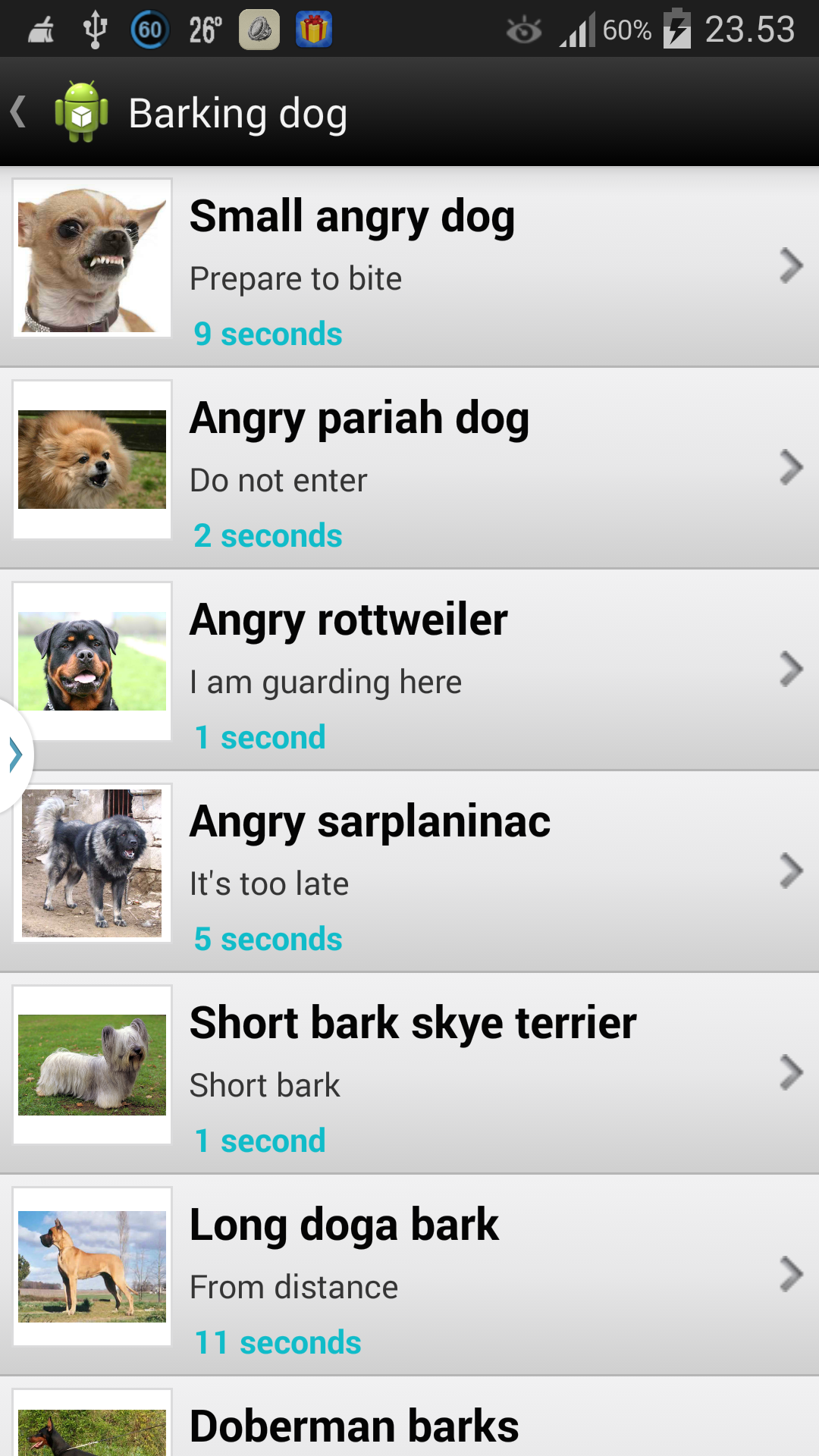Choose the Angry sarplaninac sound
This screenshot has width=819, height=1456.
pos(409,871)
